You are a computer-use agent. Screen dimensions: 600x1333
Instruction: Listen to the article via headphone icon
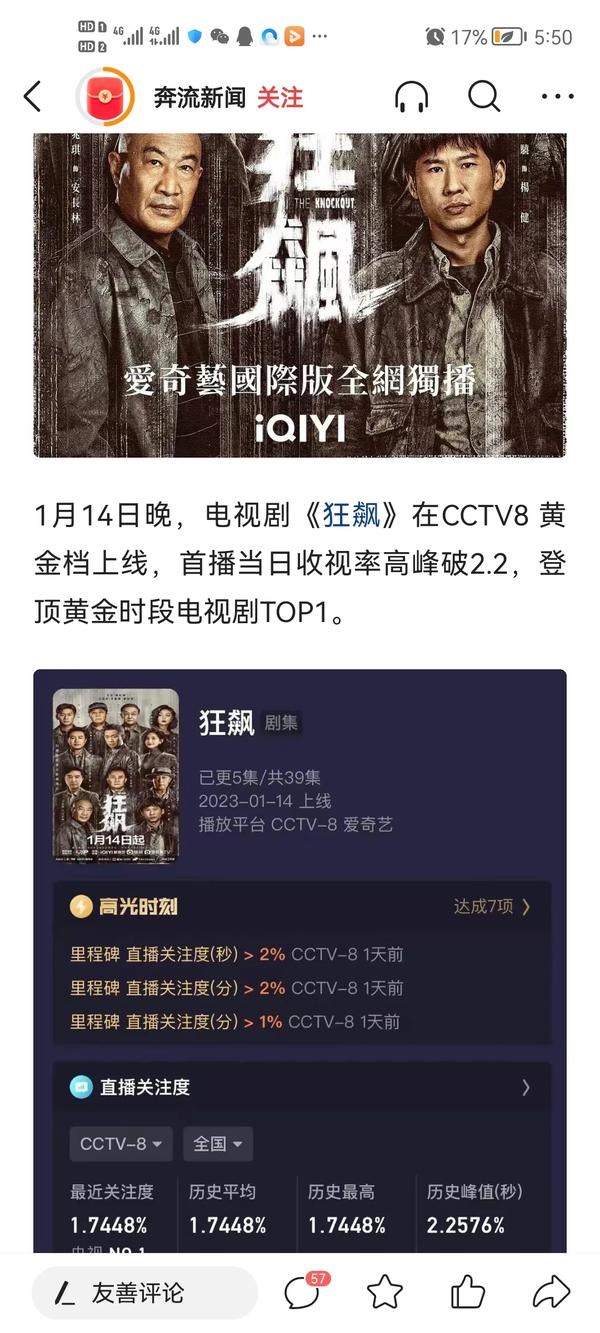pyautogui.click(x=411, y=97)
